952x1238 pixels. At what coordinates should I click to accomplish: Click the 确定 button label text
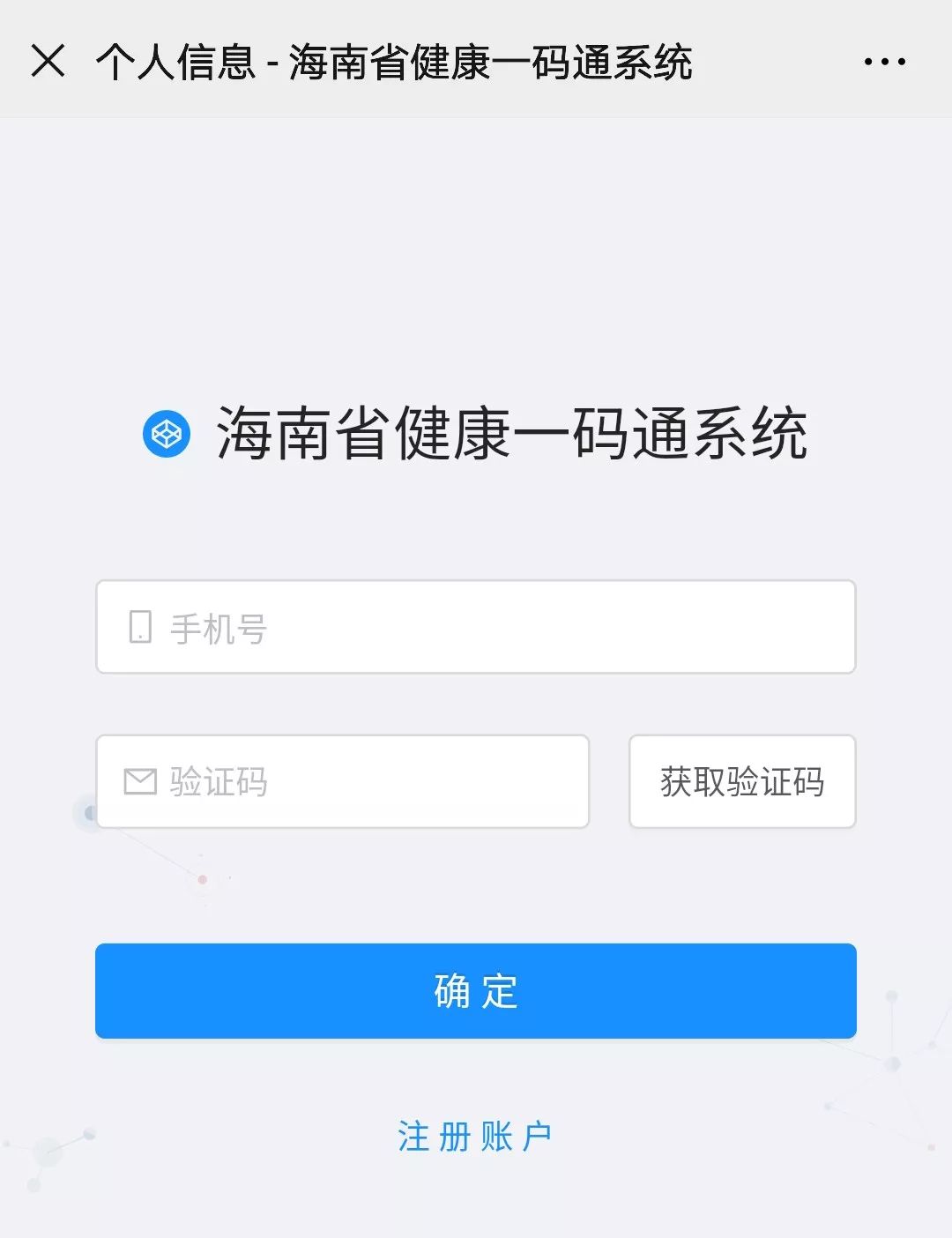(475, 991)
